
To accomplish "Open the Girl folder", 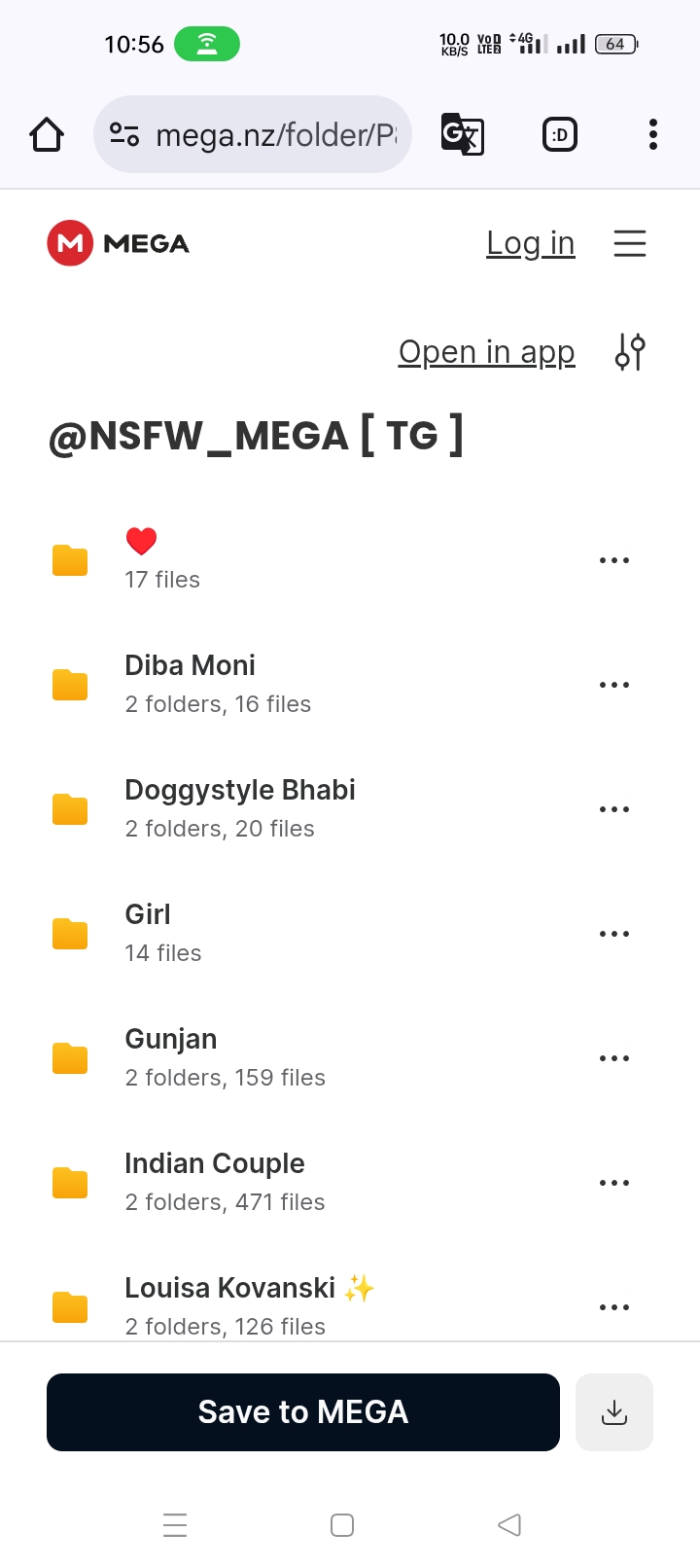I will coord(350,934).
